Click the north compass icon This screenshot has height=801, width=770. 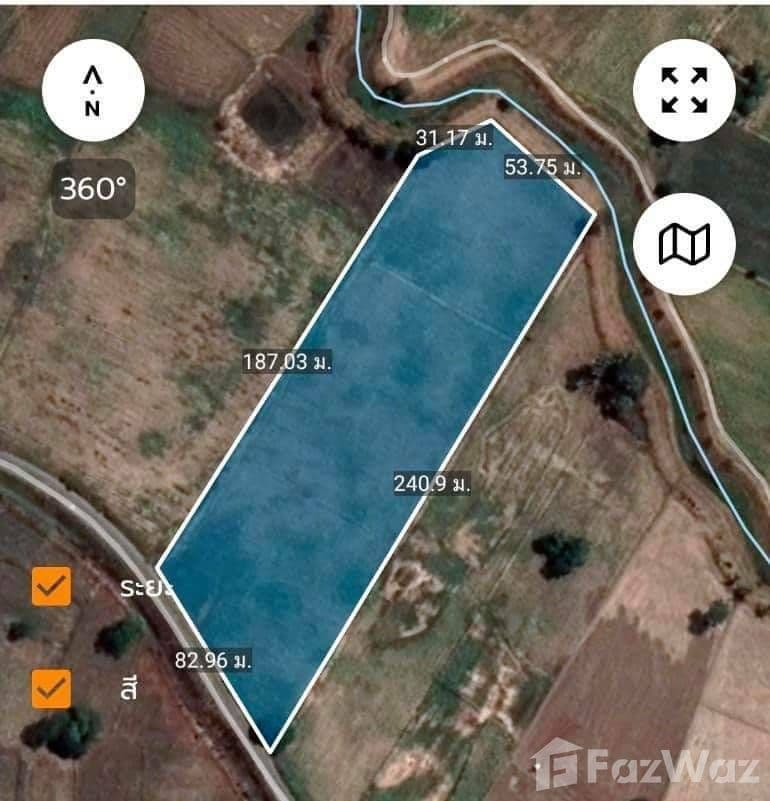91,89
